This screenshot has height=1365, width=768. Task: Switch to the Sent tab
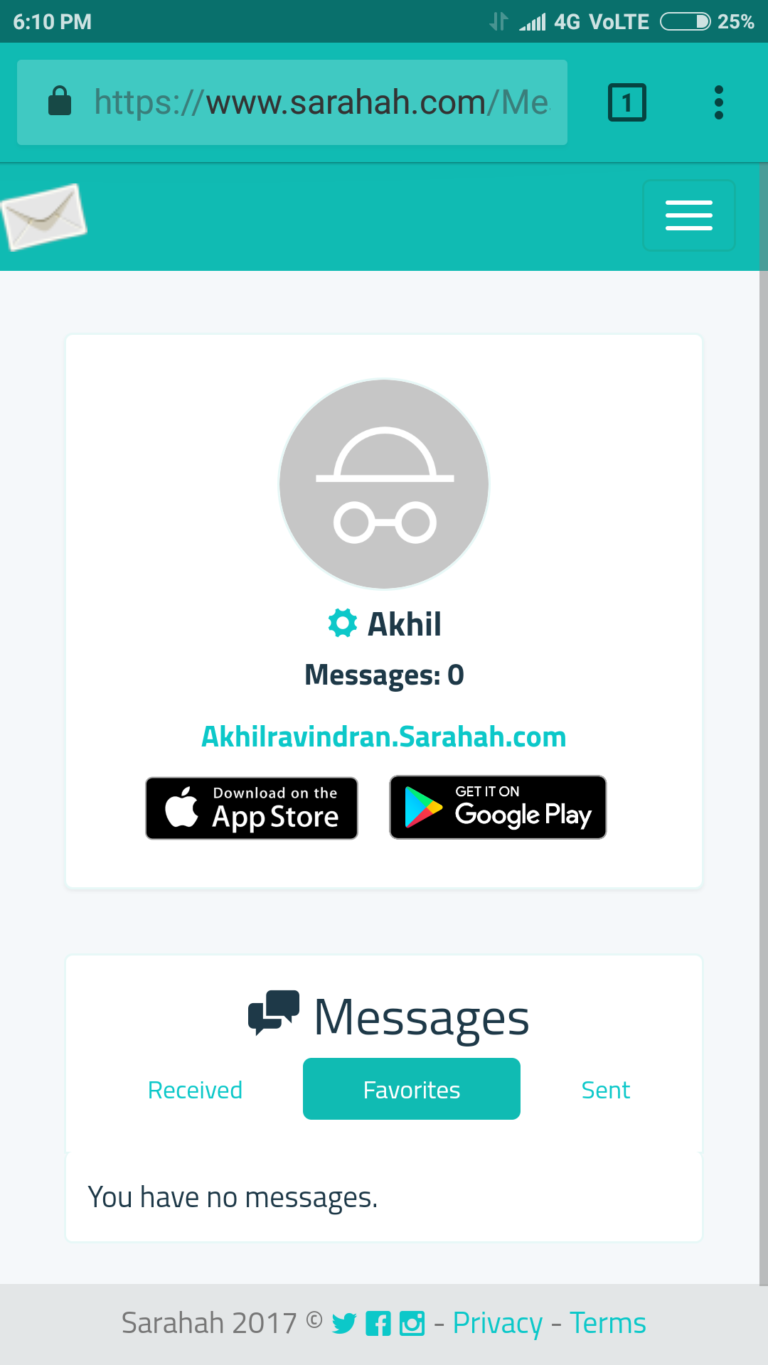(606, 1090)
